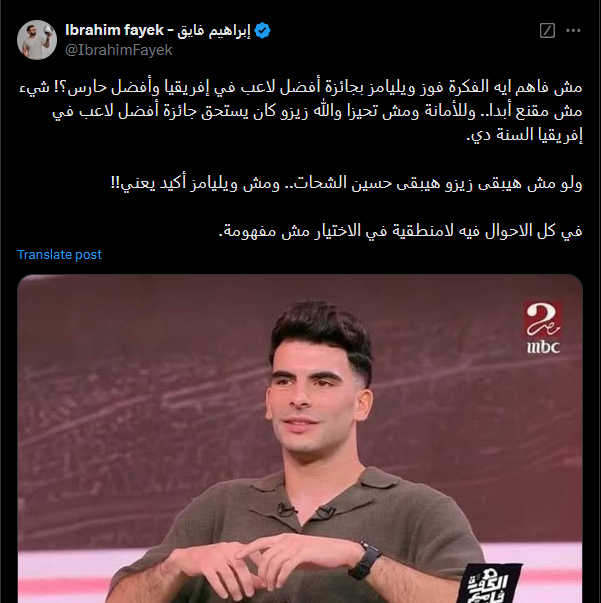Viewport: 601px width, 603px height.
Task: Open the Grok icon next to the name
Action: [x=546, y=31]
